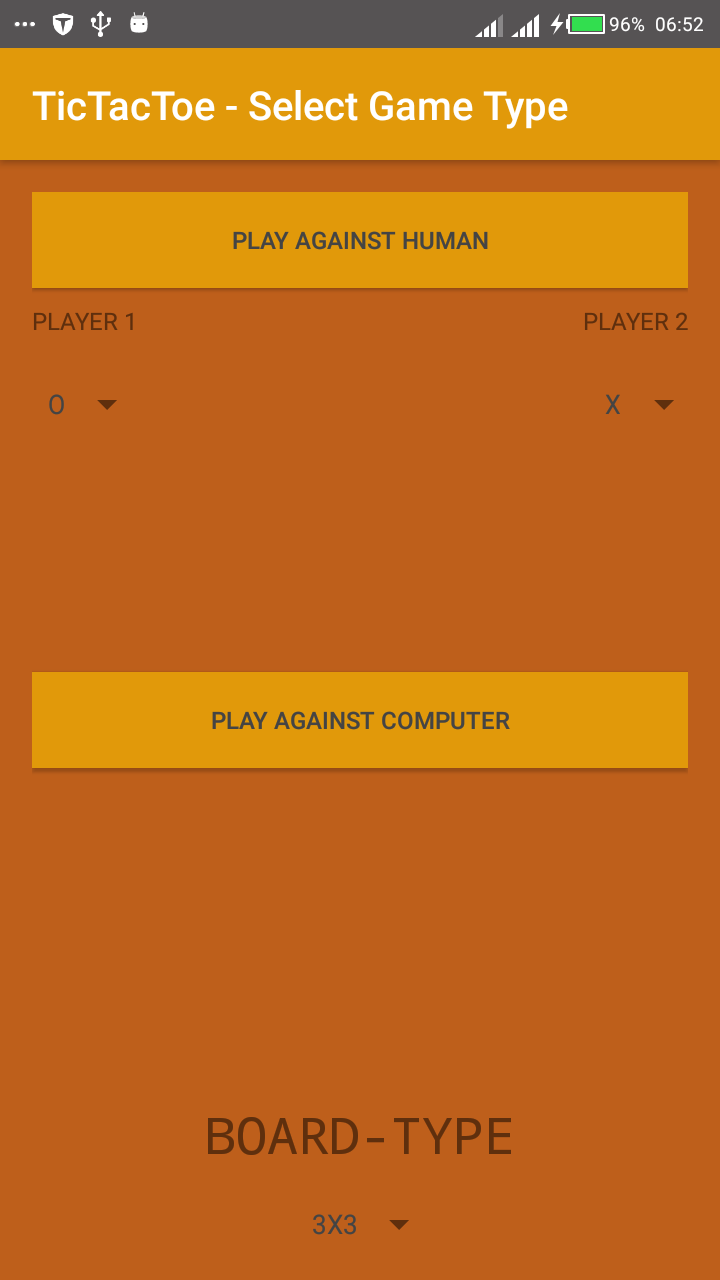The height and width of the screenshot is (1280, 720).
Task: Start a Play Against Computer game
Action: coord(360,720)
